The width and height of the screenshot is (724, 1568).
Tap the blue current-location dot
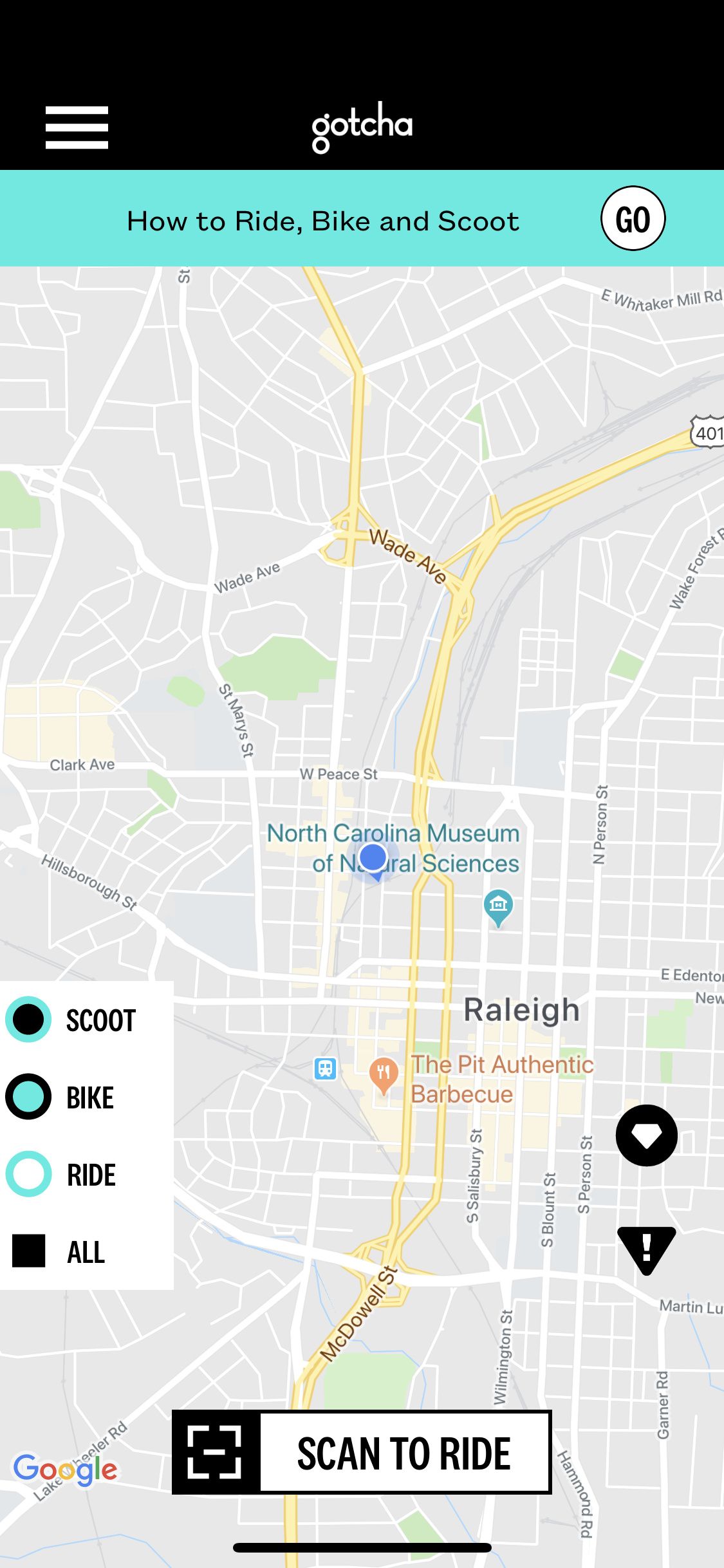tap(373, 857)
